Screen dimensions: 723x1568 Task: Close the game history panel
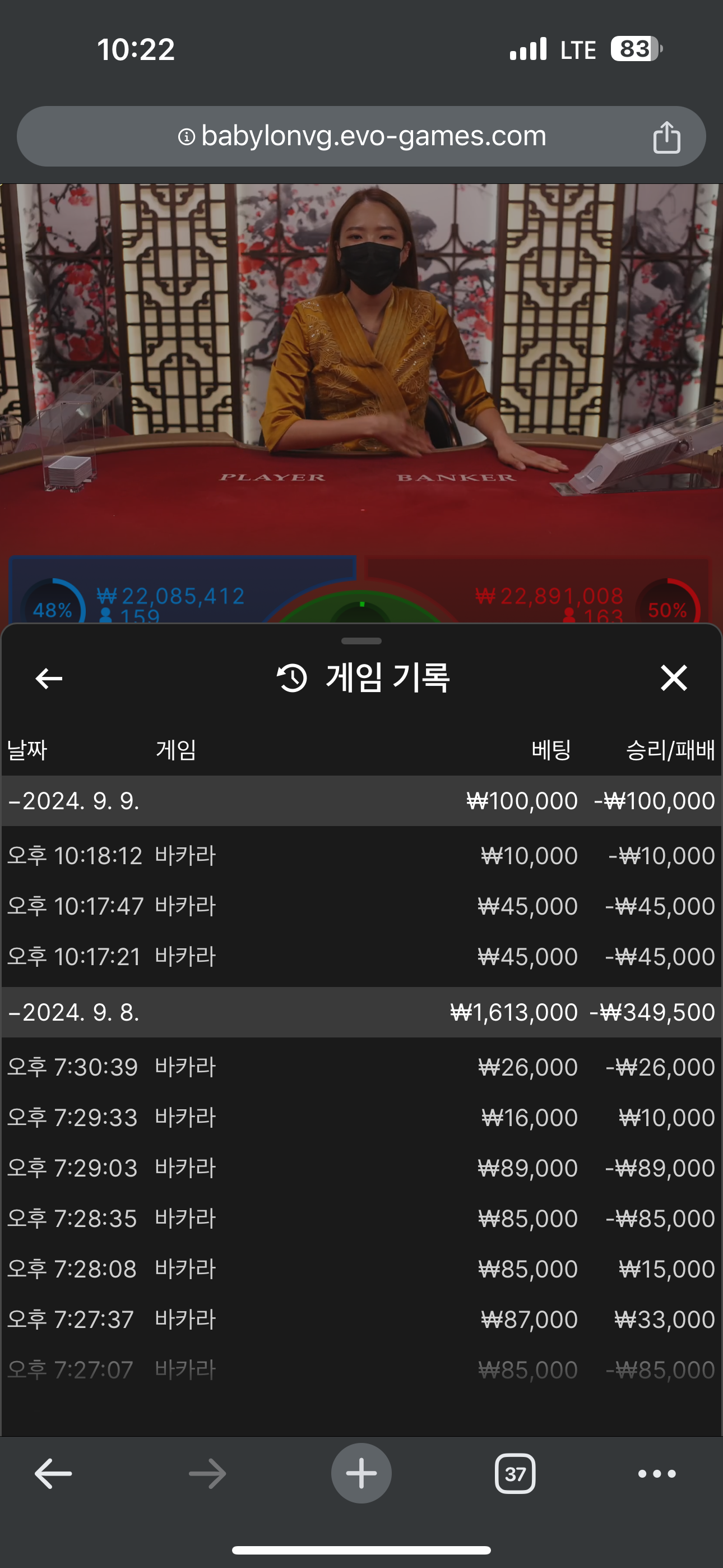[x=674, y=678]
